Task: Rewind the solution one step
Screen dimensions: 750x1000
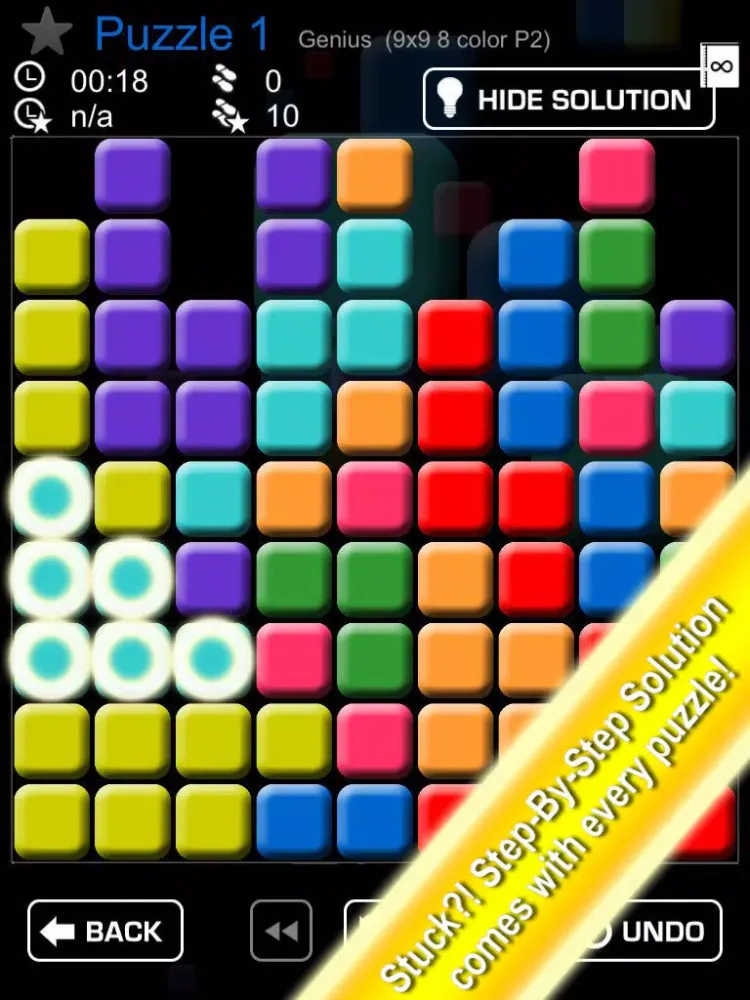Action: click(x=281, y=931)
